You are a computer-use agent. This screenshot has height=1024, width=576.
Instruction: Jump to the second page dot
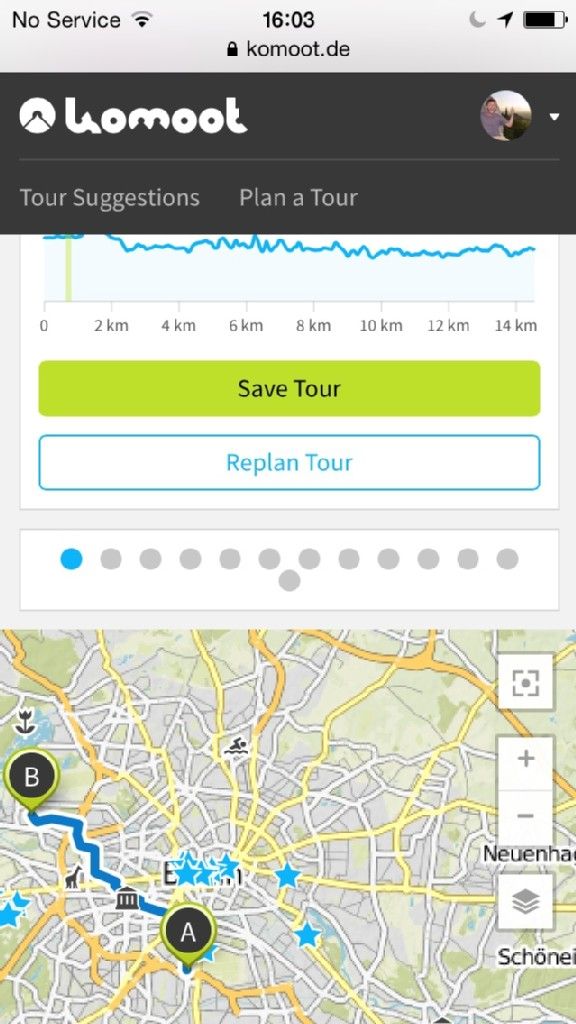[111, 559]
